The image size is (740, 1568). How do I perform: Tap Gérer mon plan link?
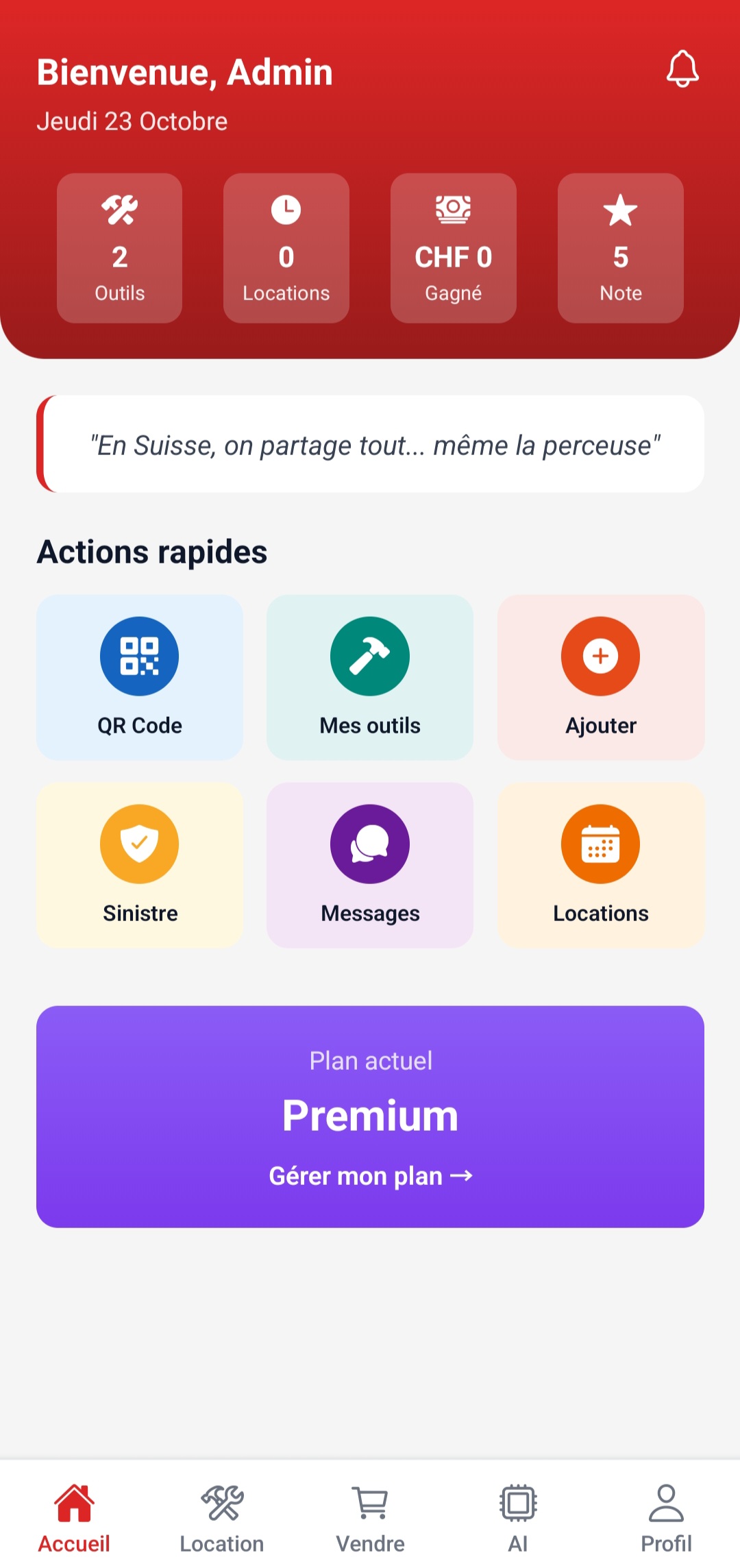(x=370, y=1176)
